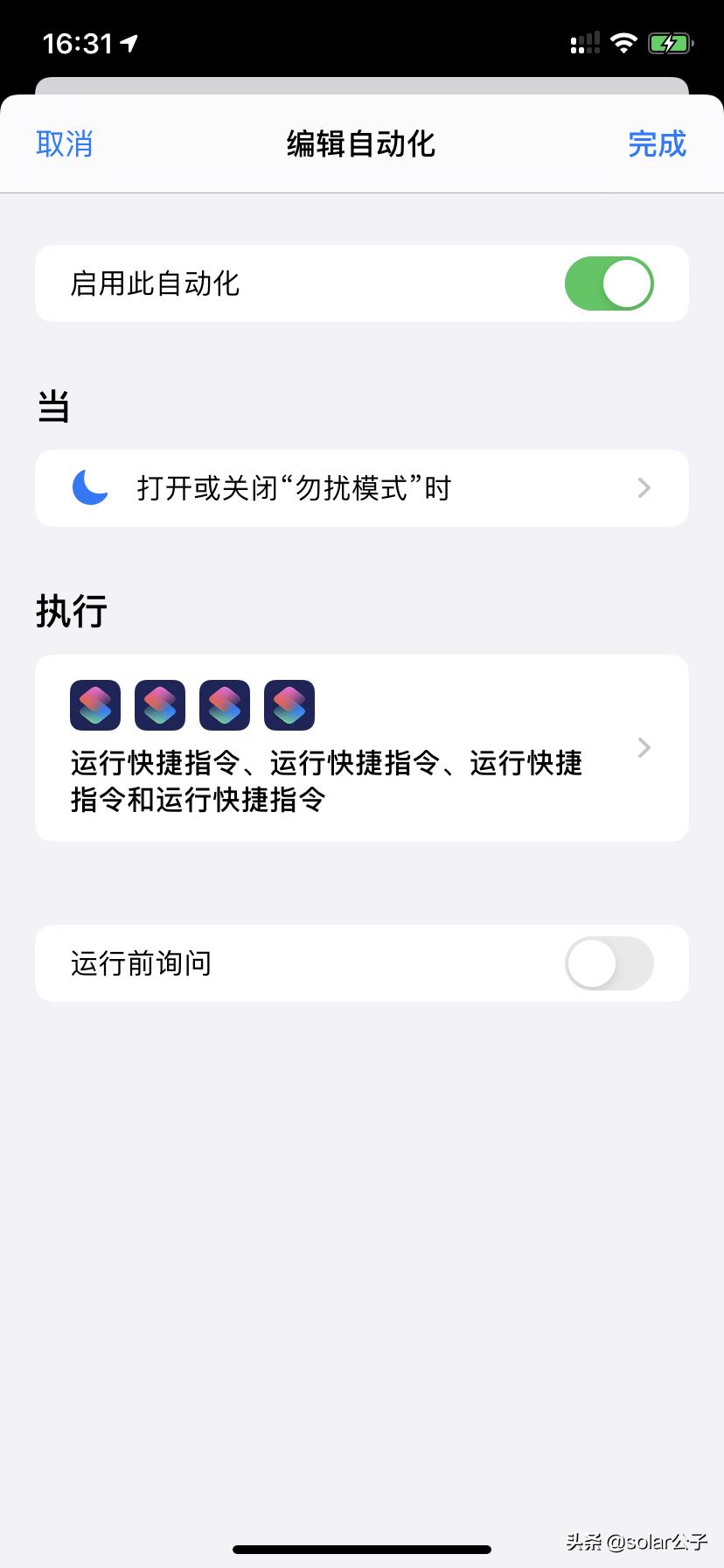Viewport: 724px width, 1568px height.
Task: Select the first Shortcuts app icon
Action: [94, 704]
